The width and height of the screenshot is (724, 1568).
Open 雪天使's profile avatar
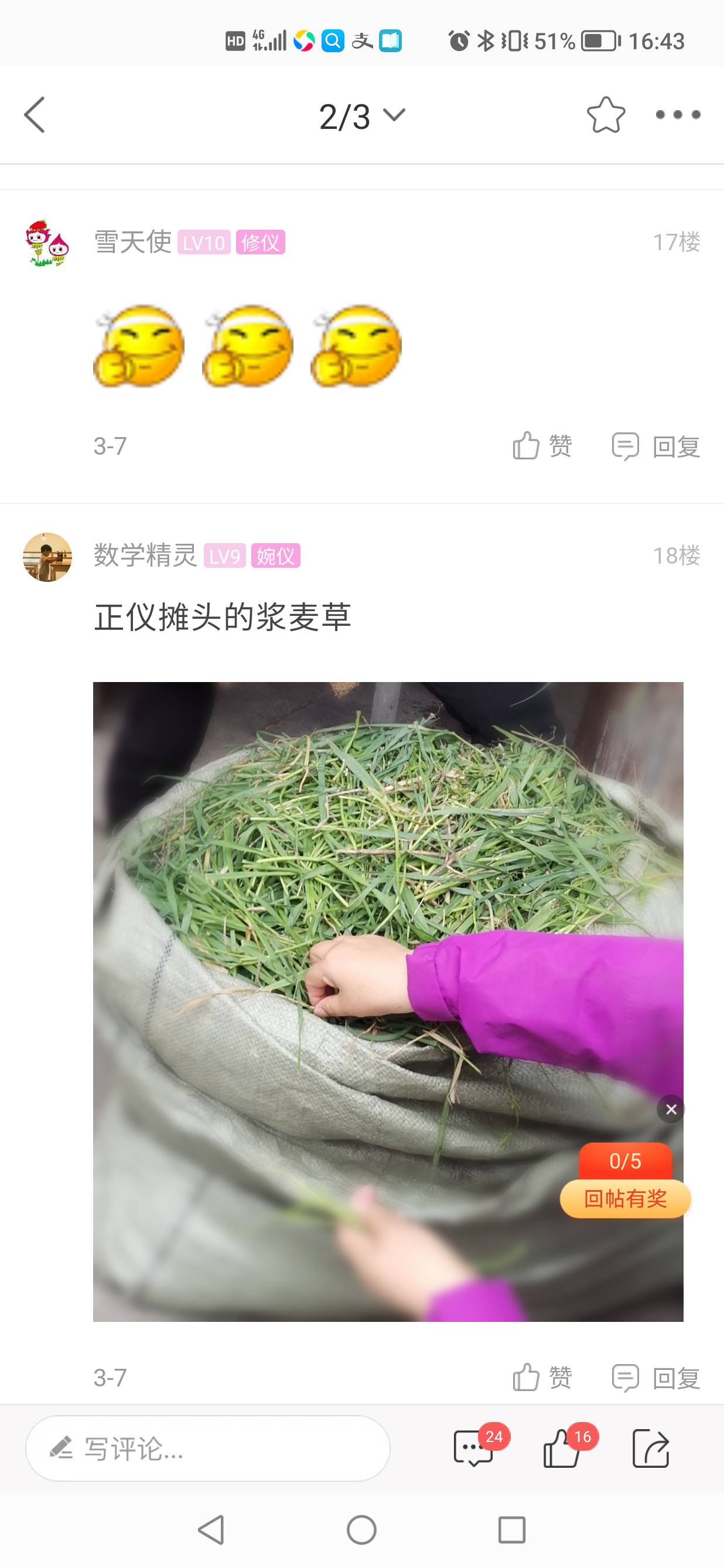47,243
